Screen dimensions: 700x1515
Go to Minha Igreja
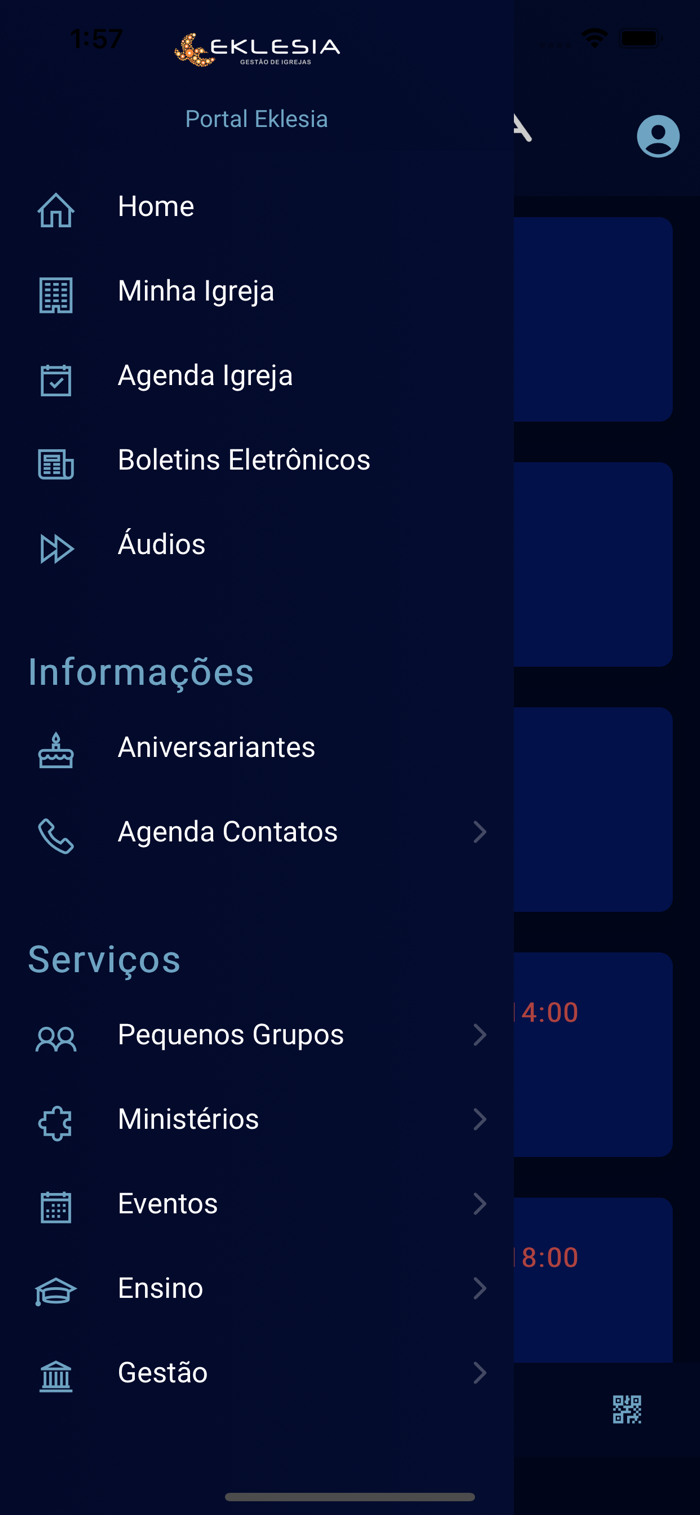(257, 291)
